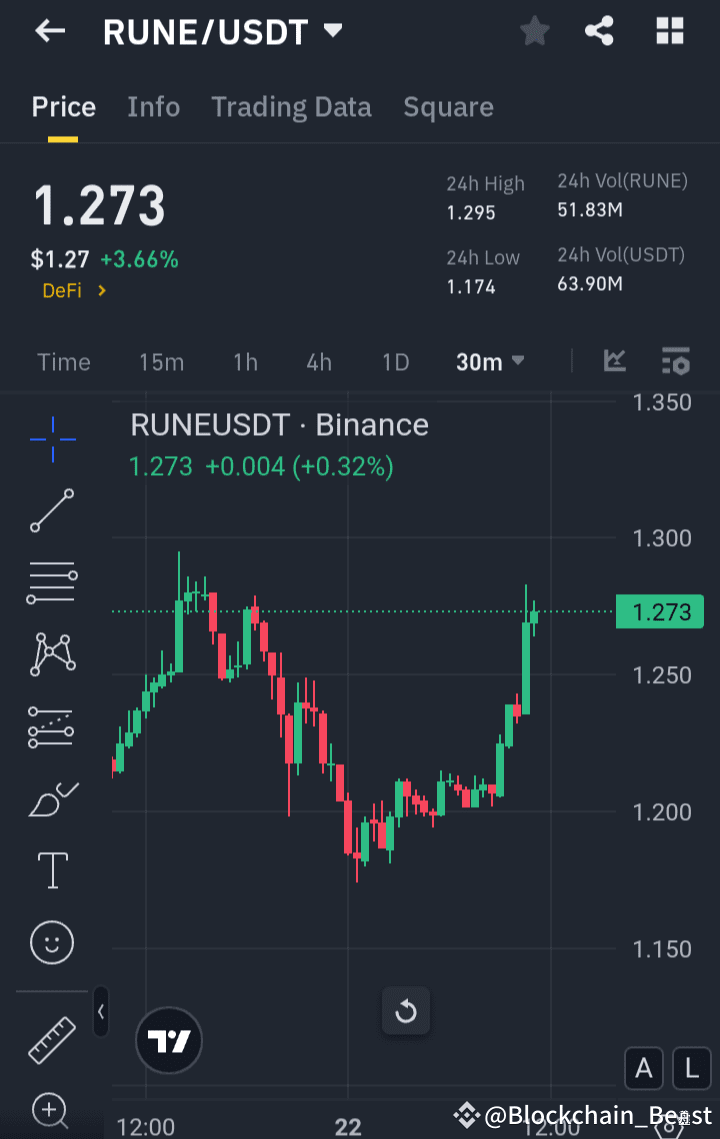The width and height of the screenshot is (720, 1139).
Task: Open the Square tab
Action: coord(448,107)
